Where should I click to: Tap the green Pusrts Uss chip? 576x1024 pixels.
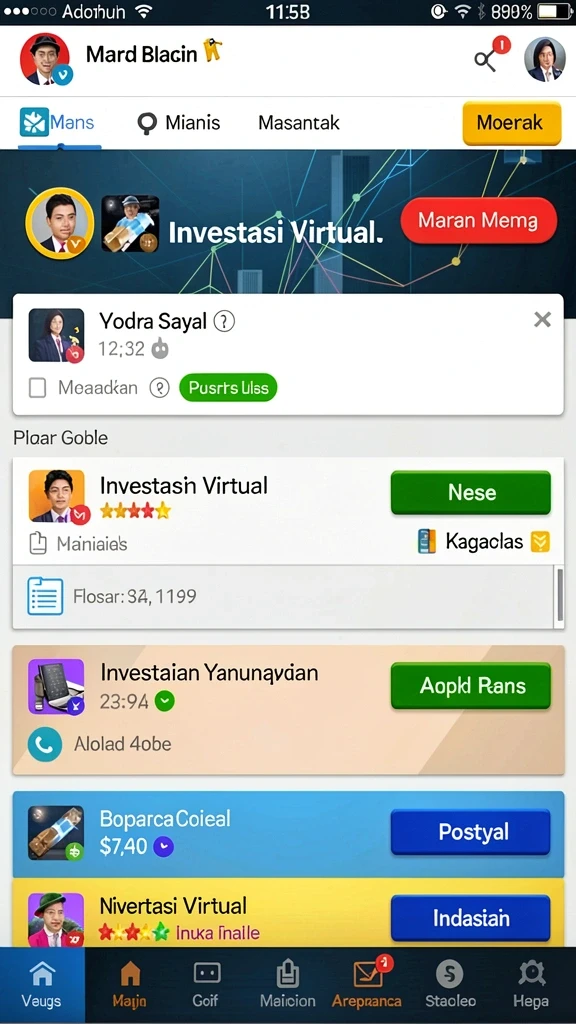pyautogui.click(x=228, y=388)
